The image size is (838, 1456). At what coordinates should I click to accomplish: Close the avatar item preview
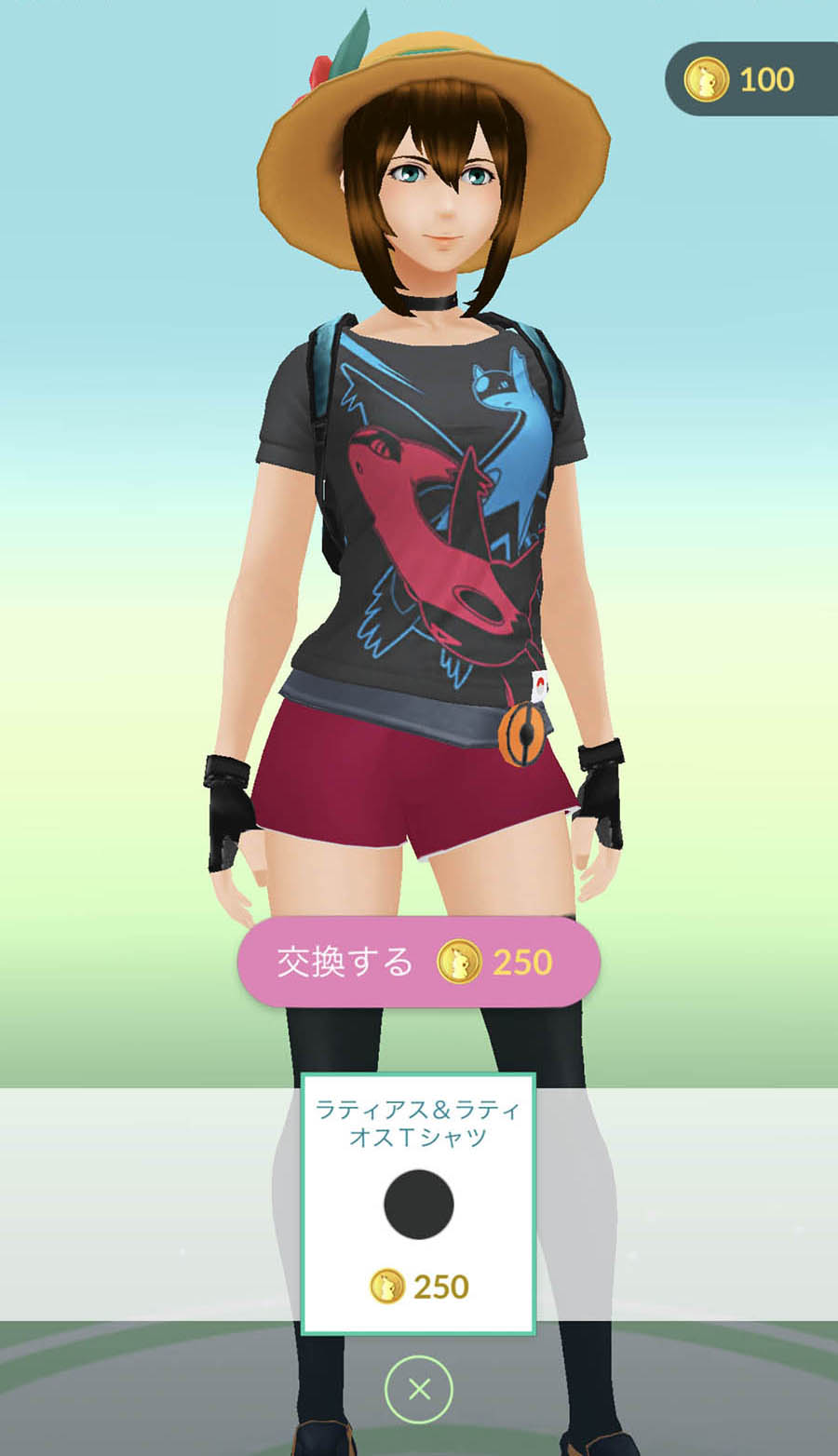tap(419, 1390)
